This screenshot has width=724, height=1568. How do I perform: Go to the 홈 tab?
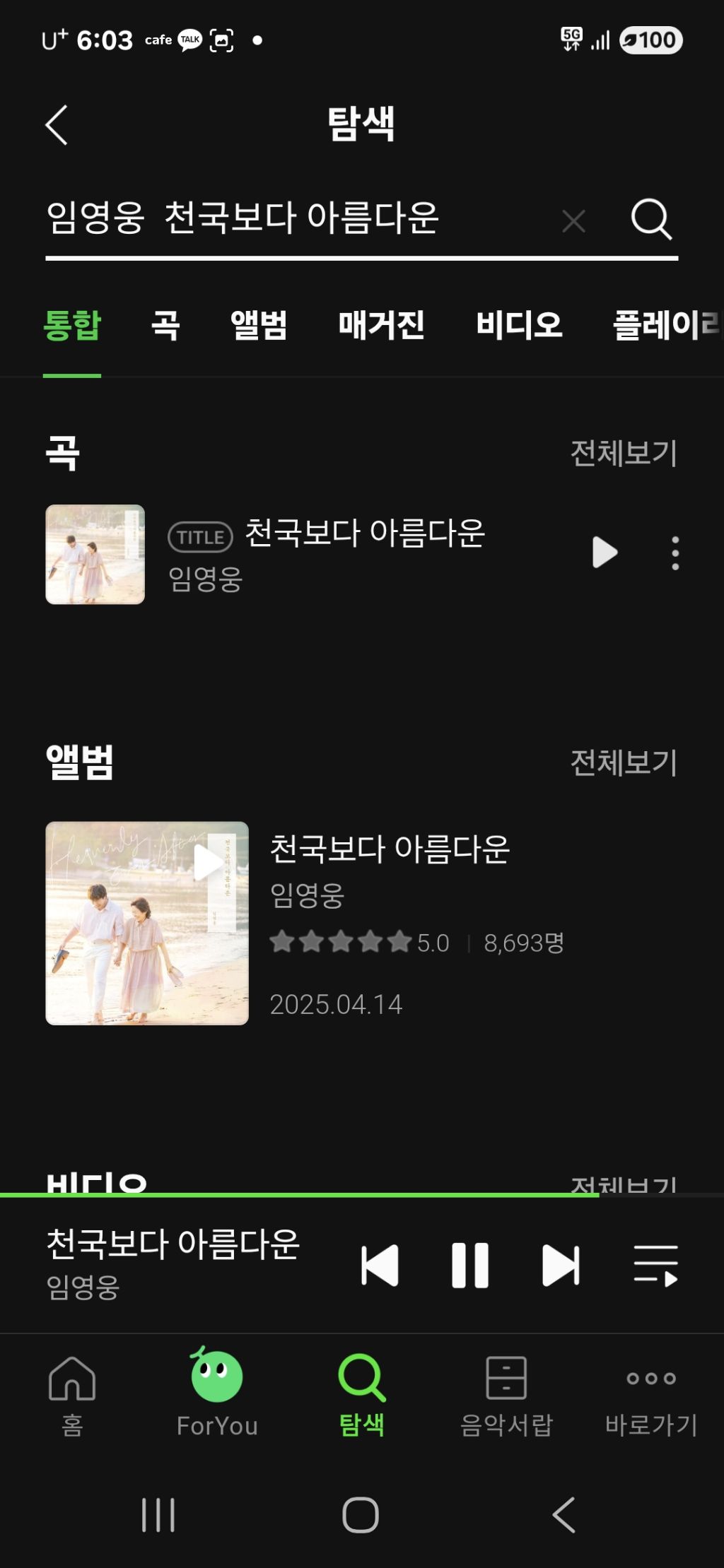pos(72,1395)
